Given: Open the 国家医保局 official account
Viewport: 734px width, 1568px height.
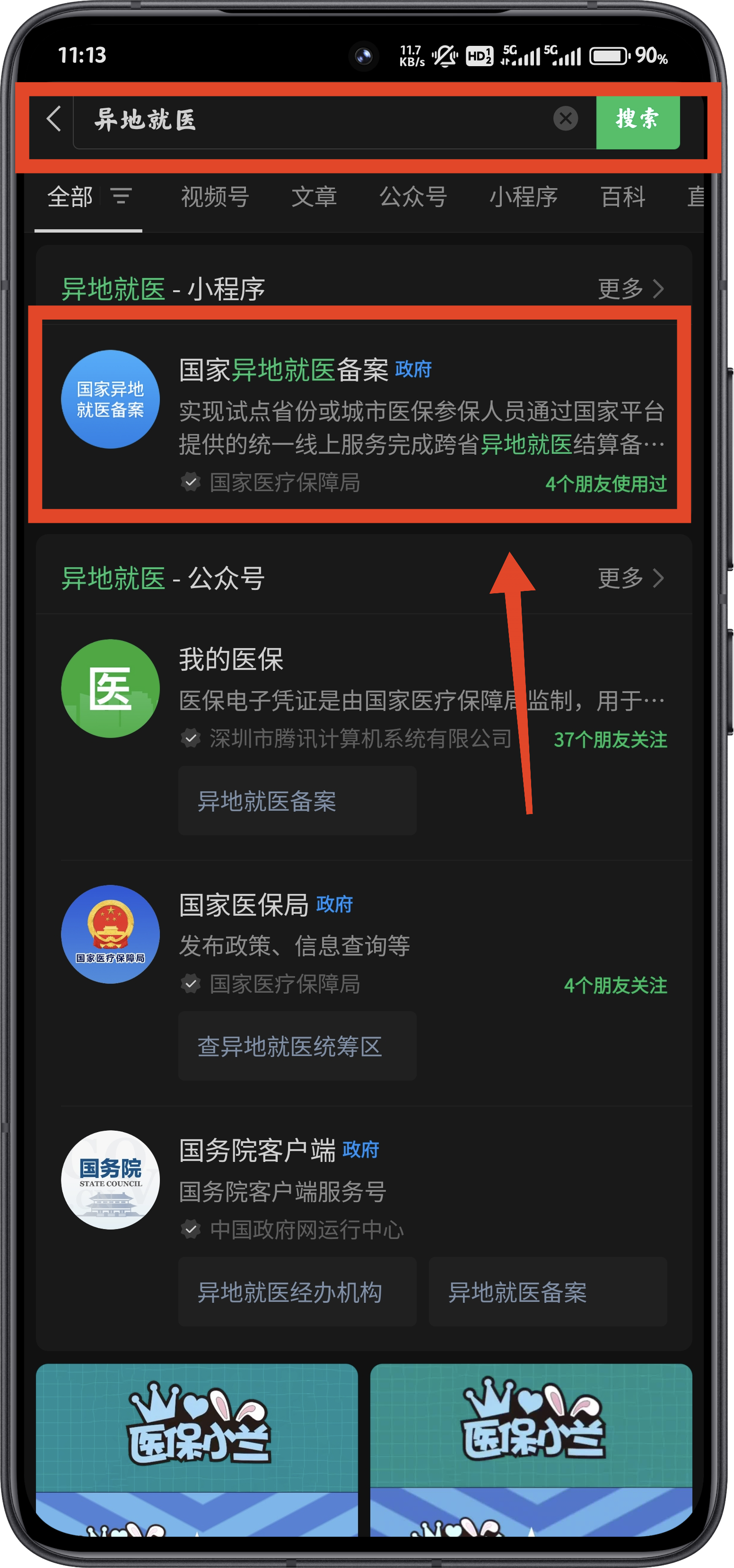Looking at the screenshot, I should pos(359,940).
